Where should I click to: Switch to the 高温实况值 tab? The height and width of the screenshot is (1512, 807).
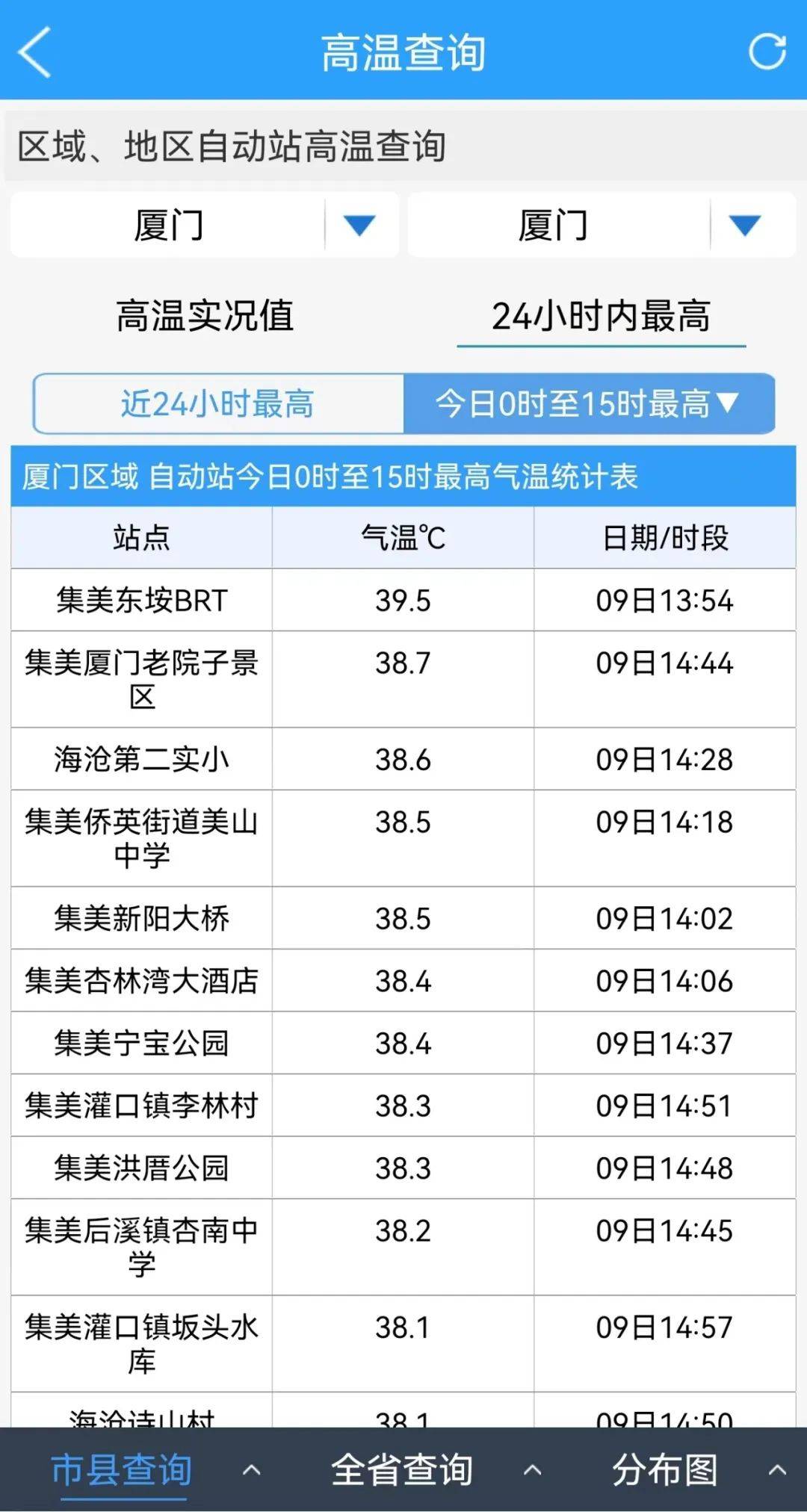pyautogui.click(x=205, y=315)
